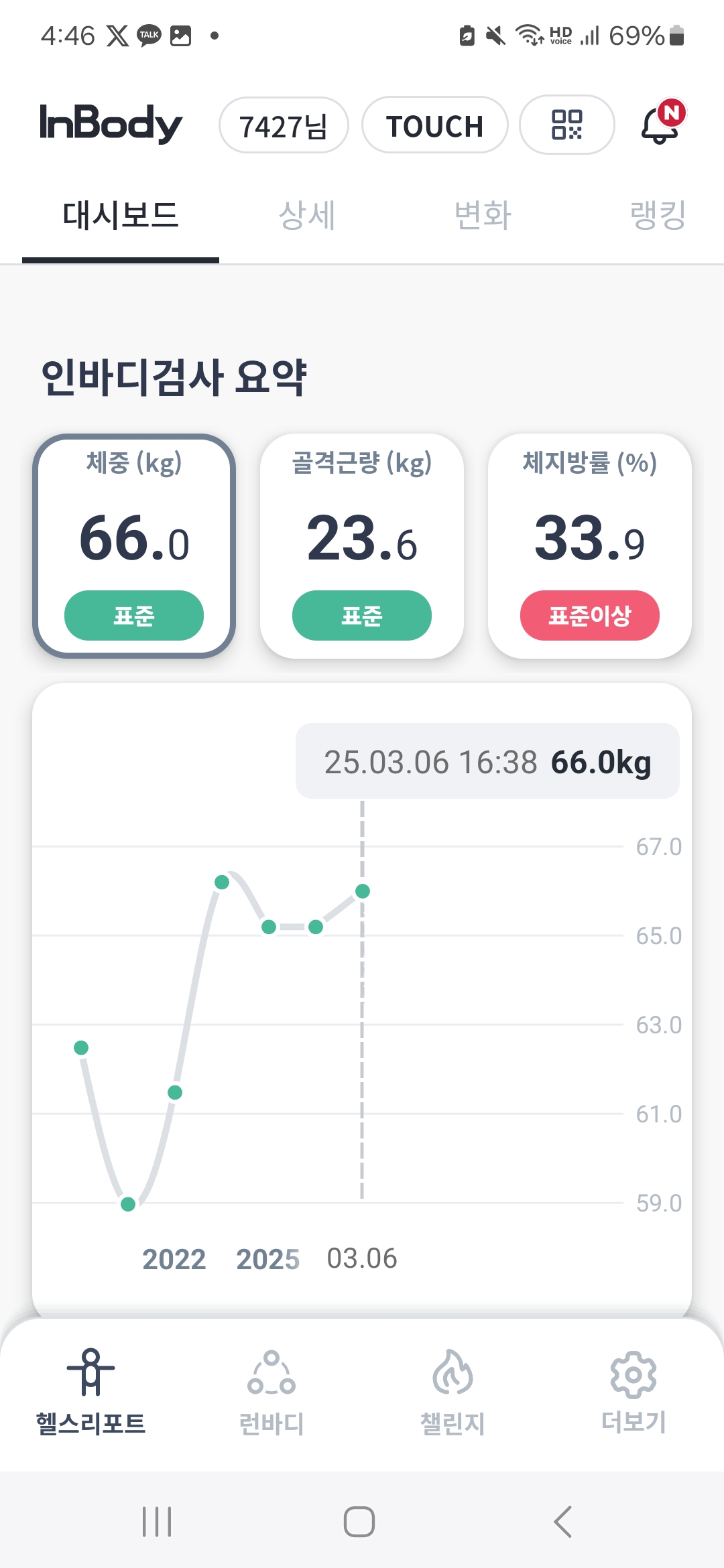
Task: Select the 체중 (kg) card
Action: click(134, 545)
